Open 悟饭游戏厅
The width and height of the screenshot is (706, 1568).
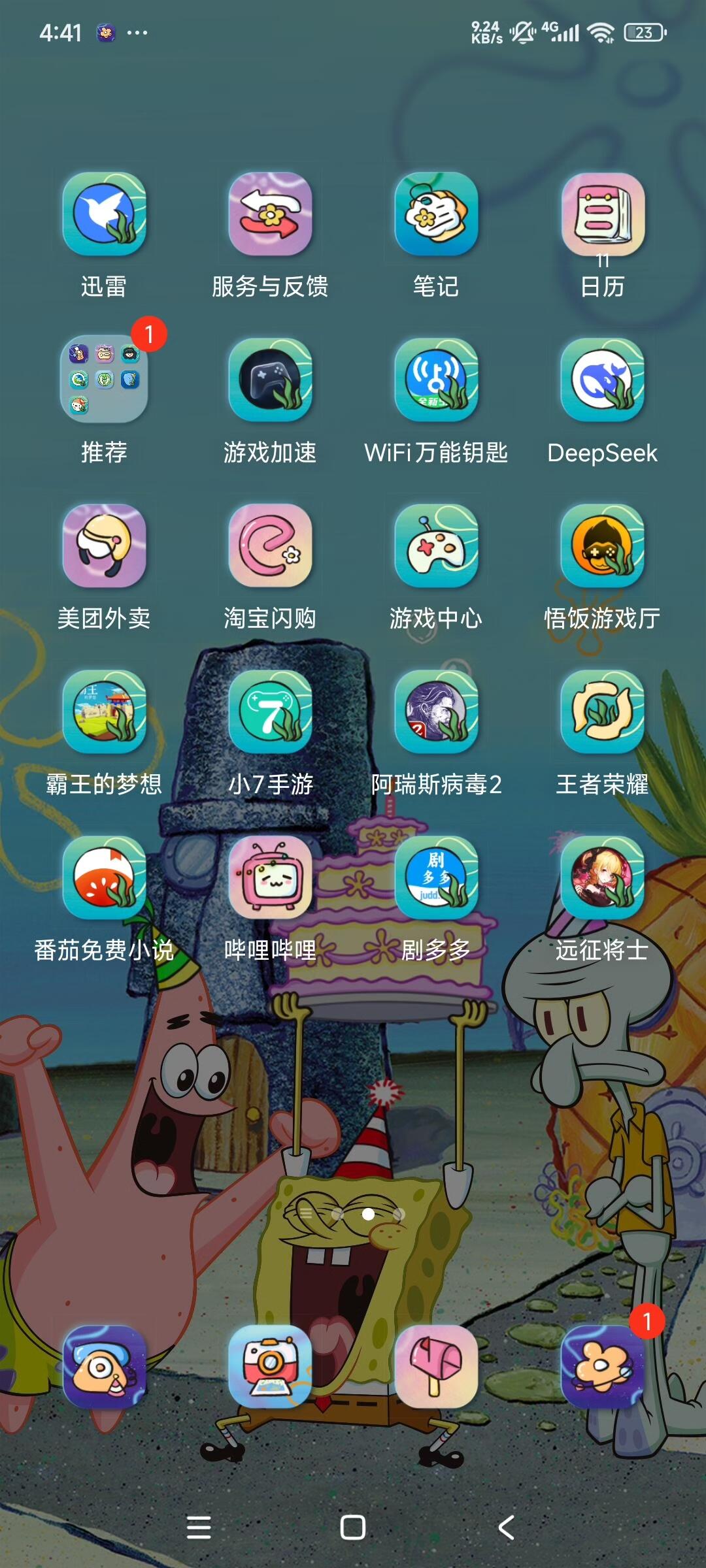click(x=603, y=546)
